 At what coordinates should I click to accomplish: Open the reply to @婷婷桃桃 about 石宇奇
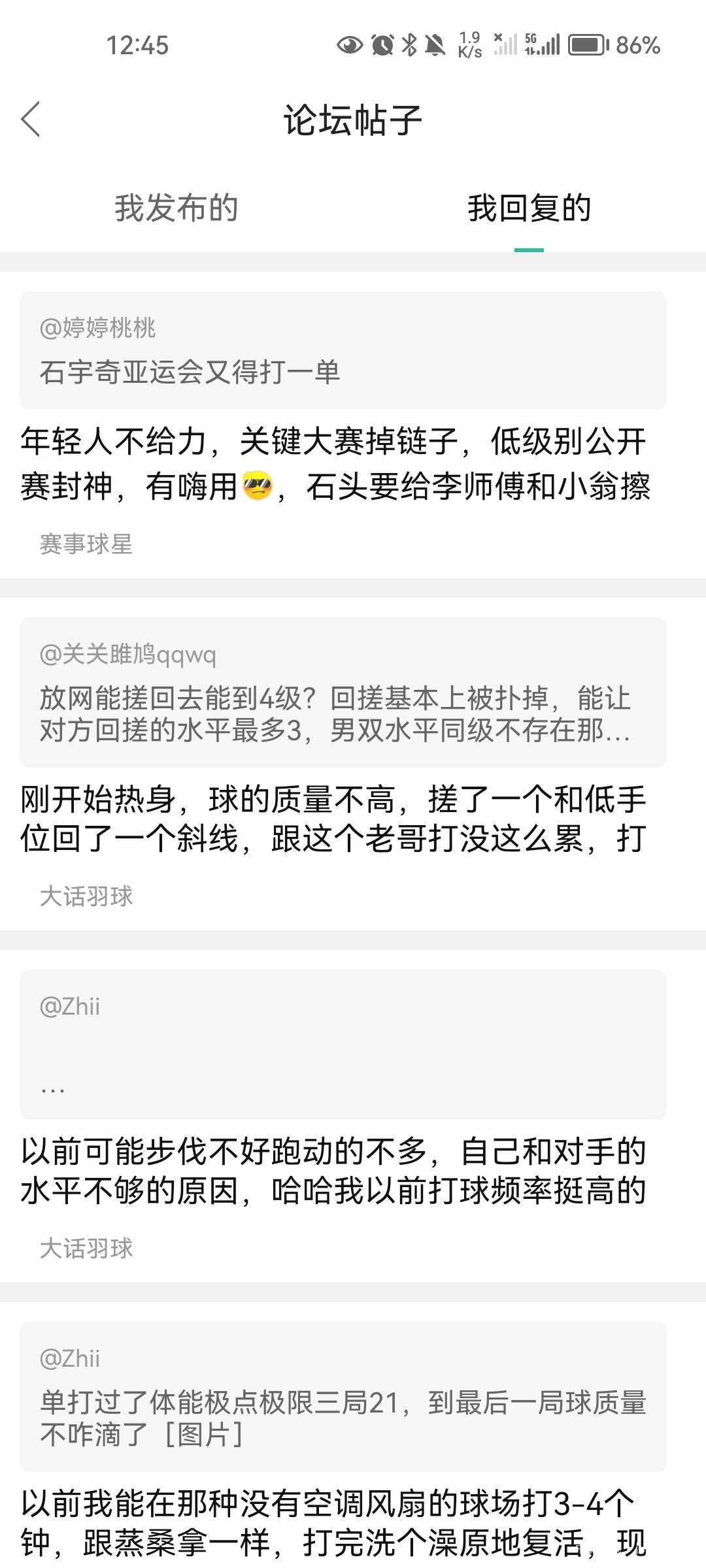tap(335, 463)
